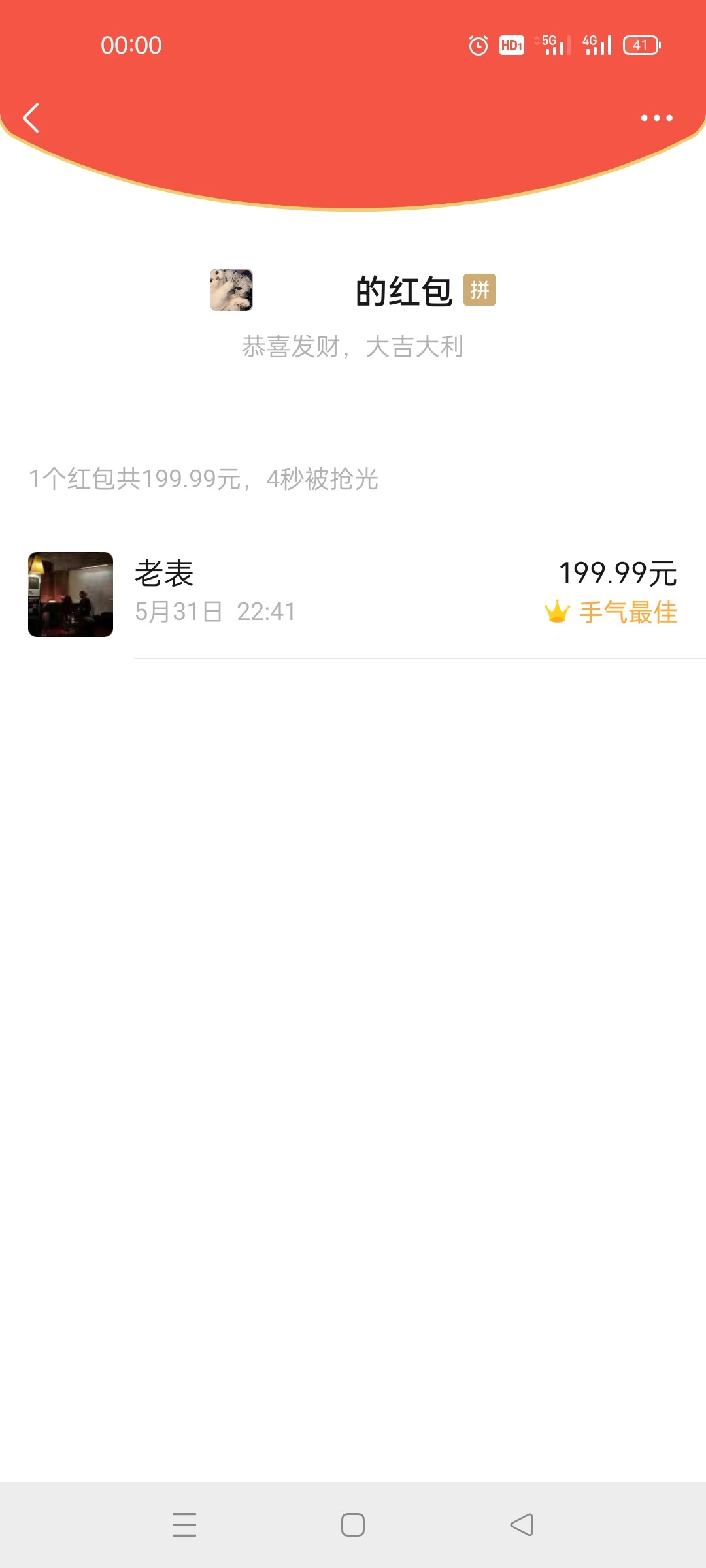Image resolution: width=706 pixels, height=1568 pixels.
Task: Open recent apps from navigation bar
Action: click(184, 1525)
